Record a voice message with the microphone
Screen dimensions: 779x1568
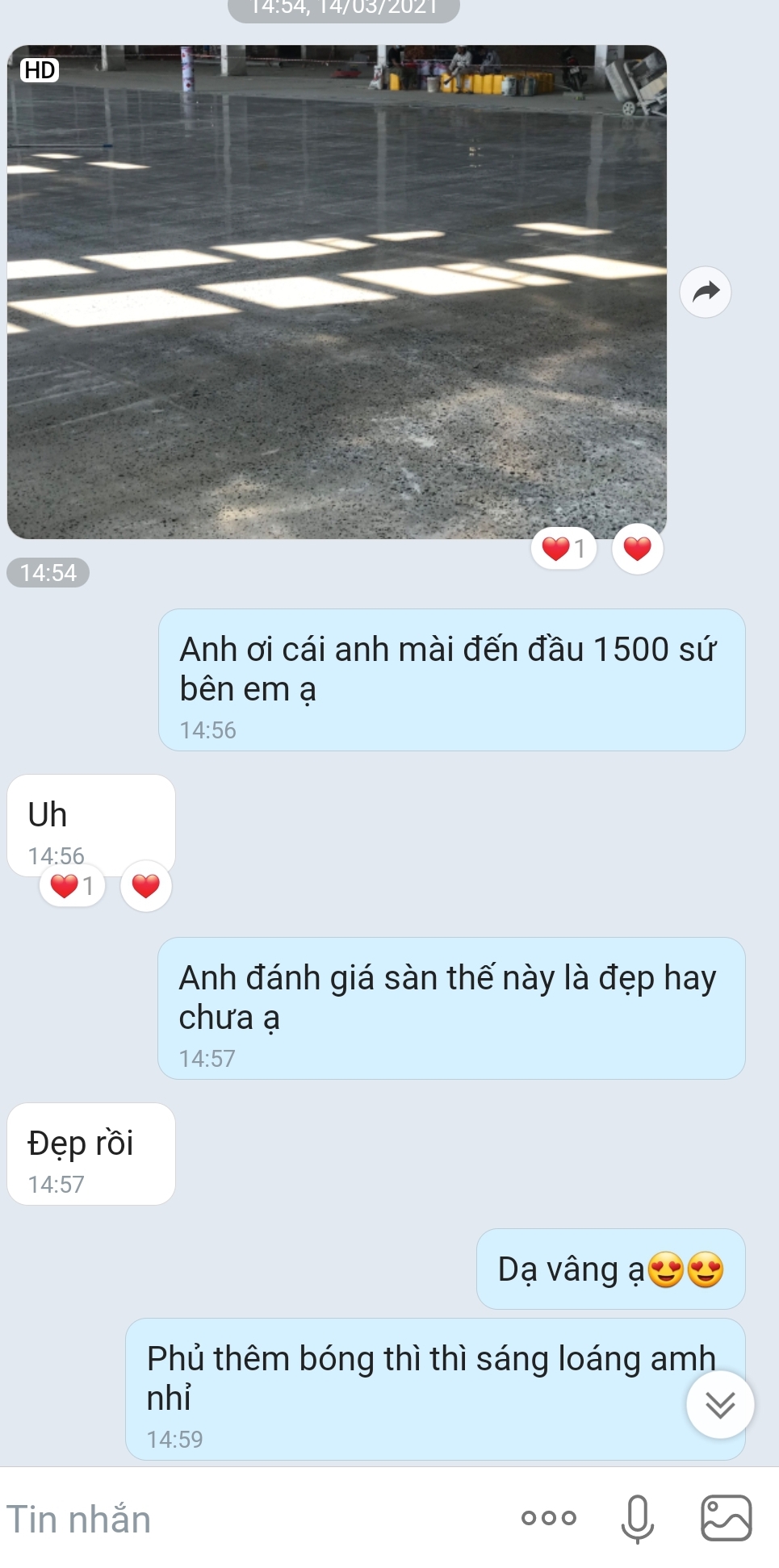pyautogui.click(x=637, y=1519)
